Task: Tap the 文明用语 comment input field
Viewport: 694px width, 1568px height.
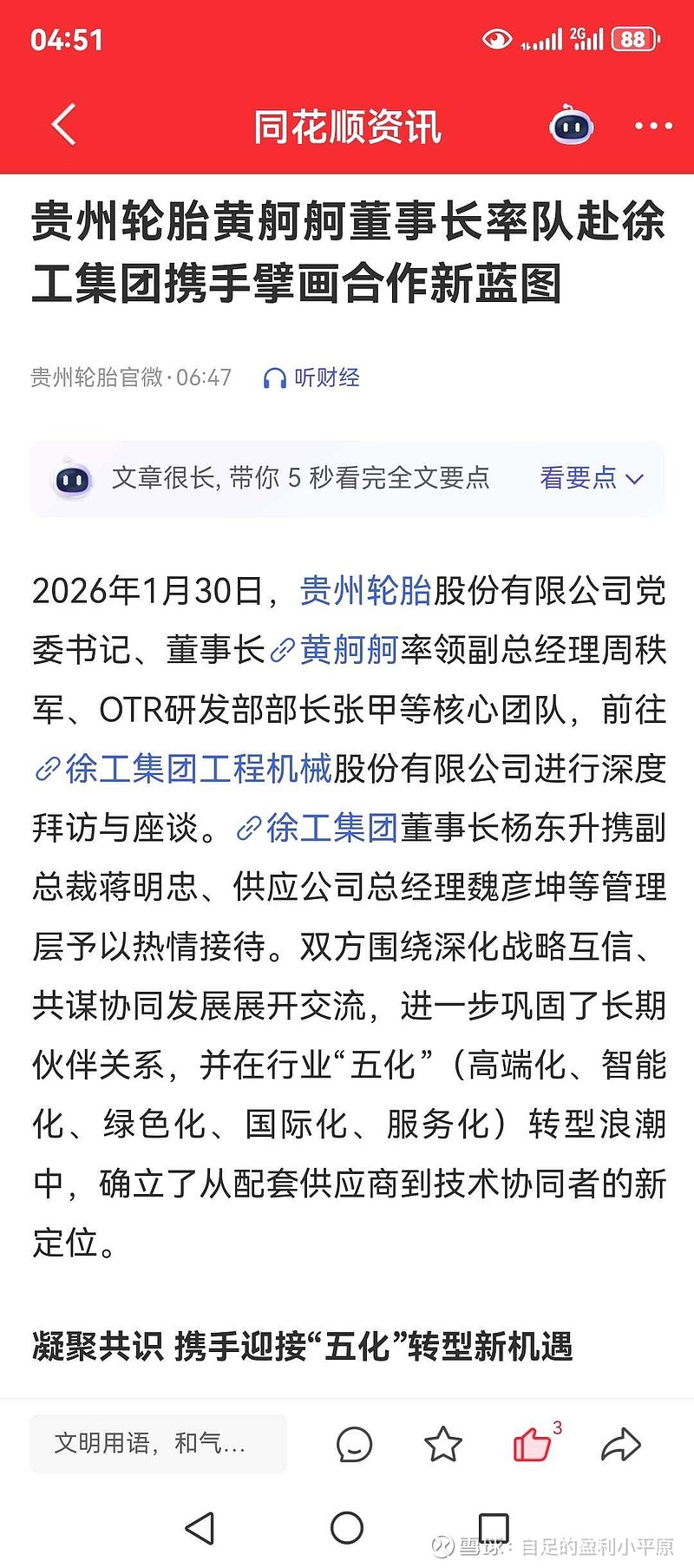Action: [x=156, y=1444]
